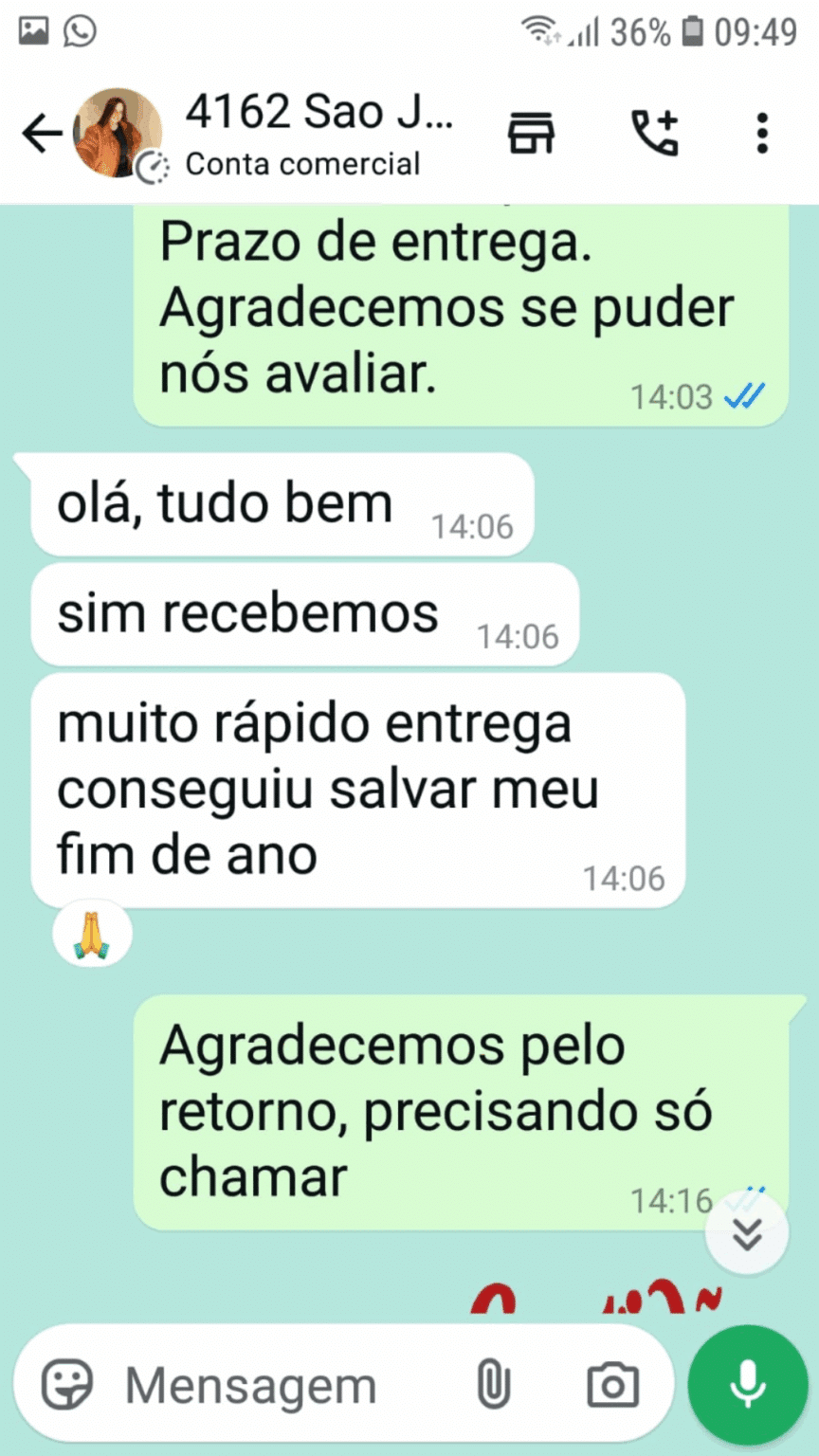
Task: Open the business catalog storefront icon
Action: coord(531,133)
